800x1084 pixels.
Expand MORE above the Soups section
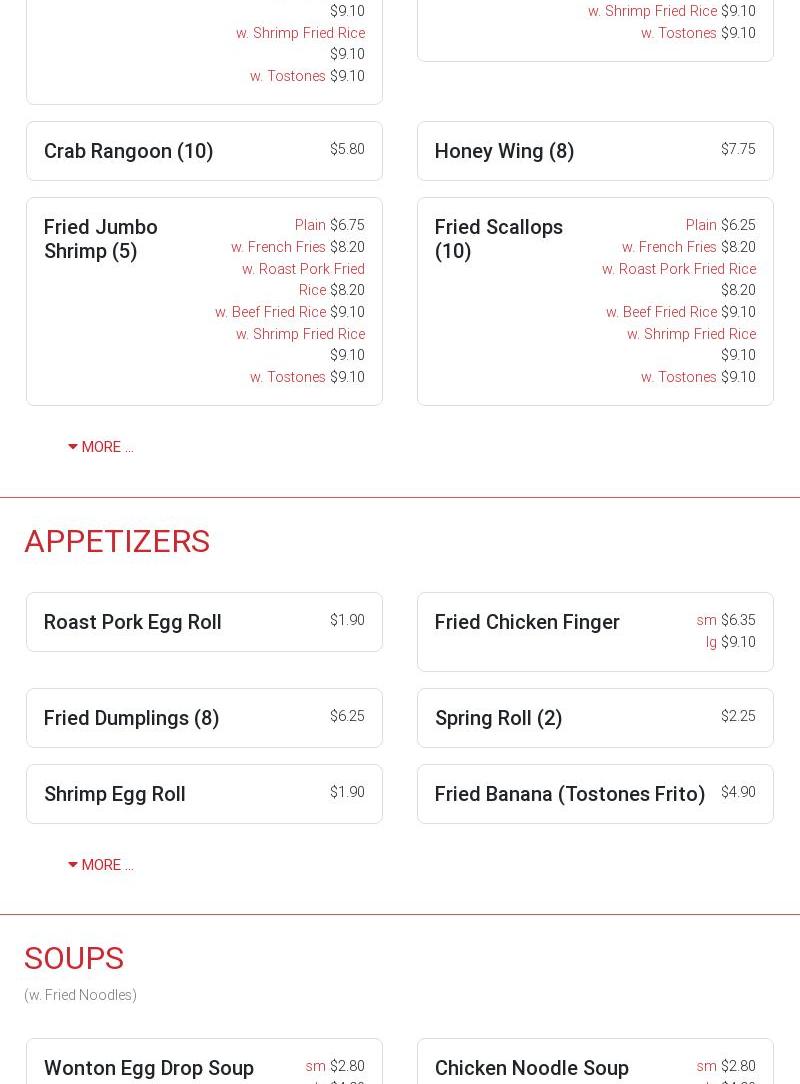(x=101, y=865)
